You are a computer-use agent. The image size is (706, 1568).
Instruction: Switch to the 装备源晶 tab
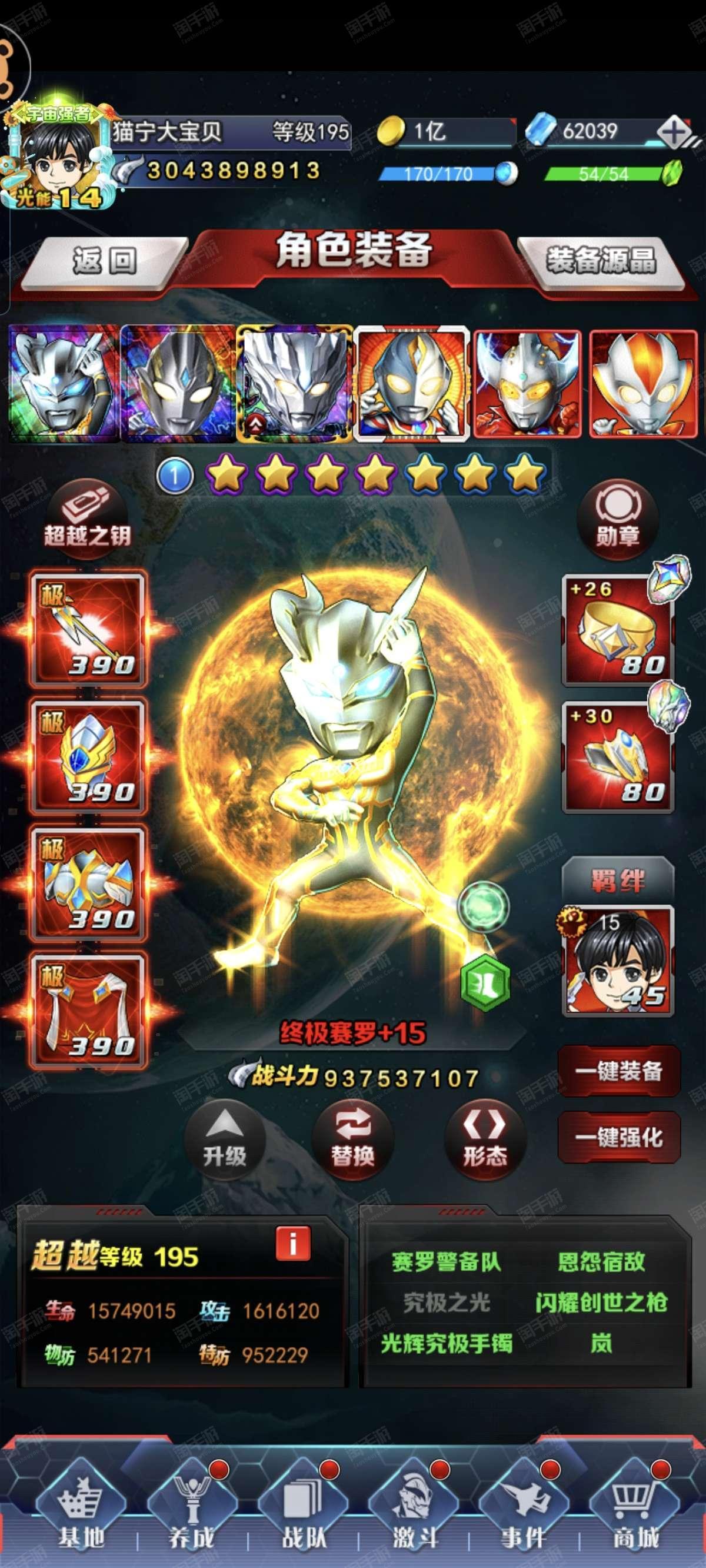pos(601,262)
